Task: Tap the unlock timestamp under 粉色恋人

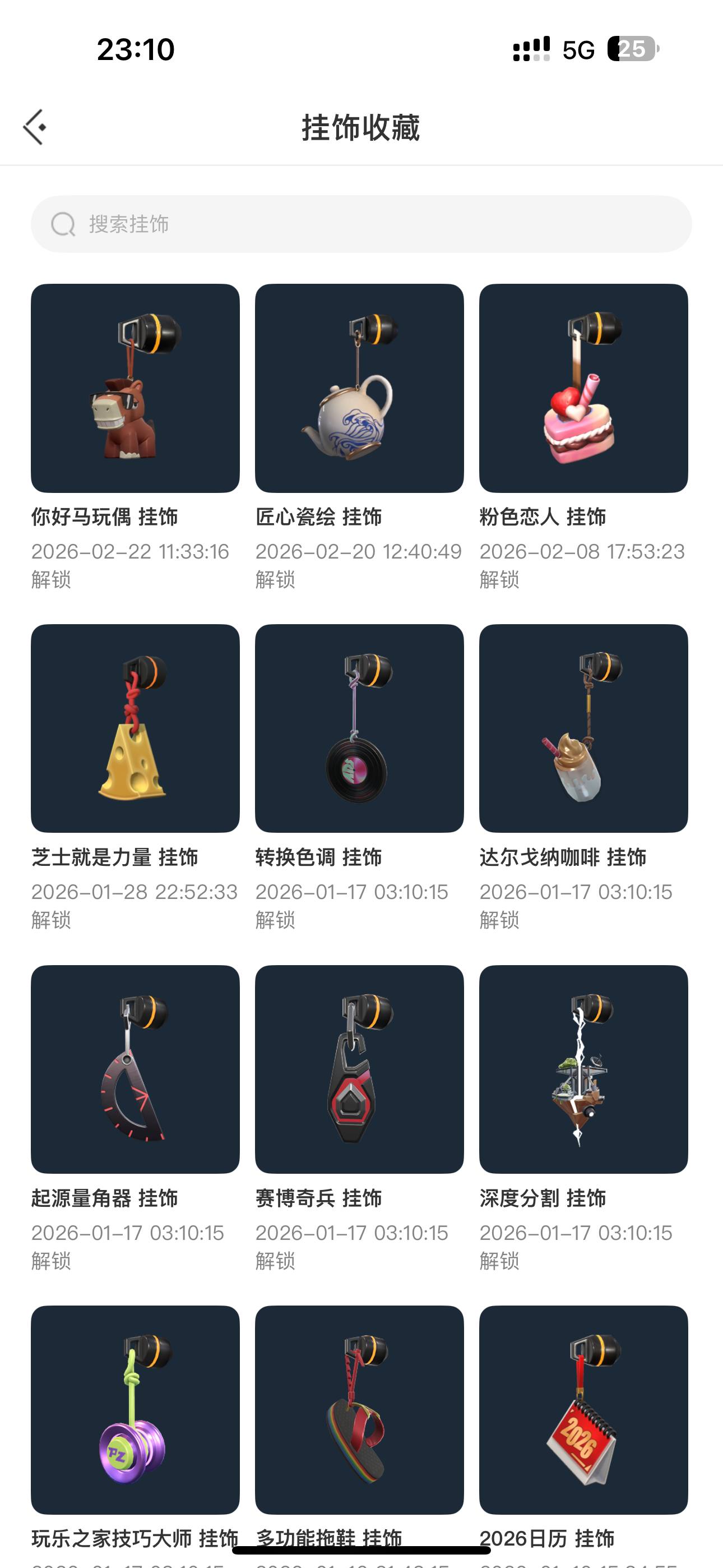Action: (x=582, y=566)
